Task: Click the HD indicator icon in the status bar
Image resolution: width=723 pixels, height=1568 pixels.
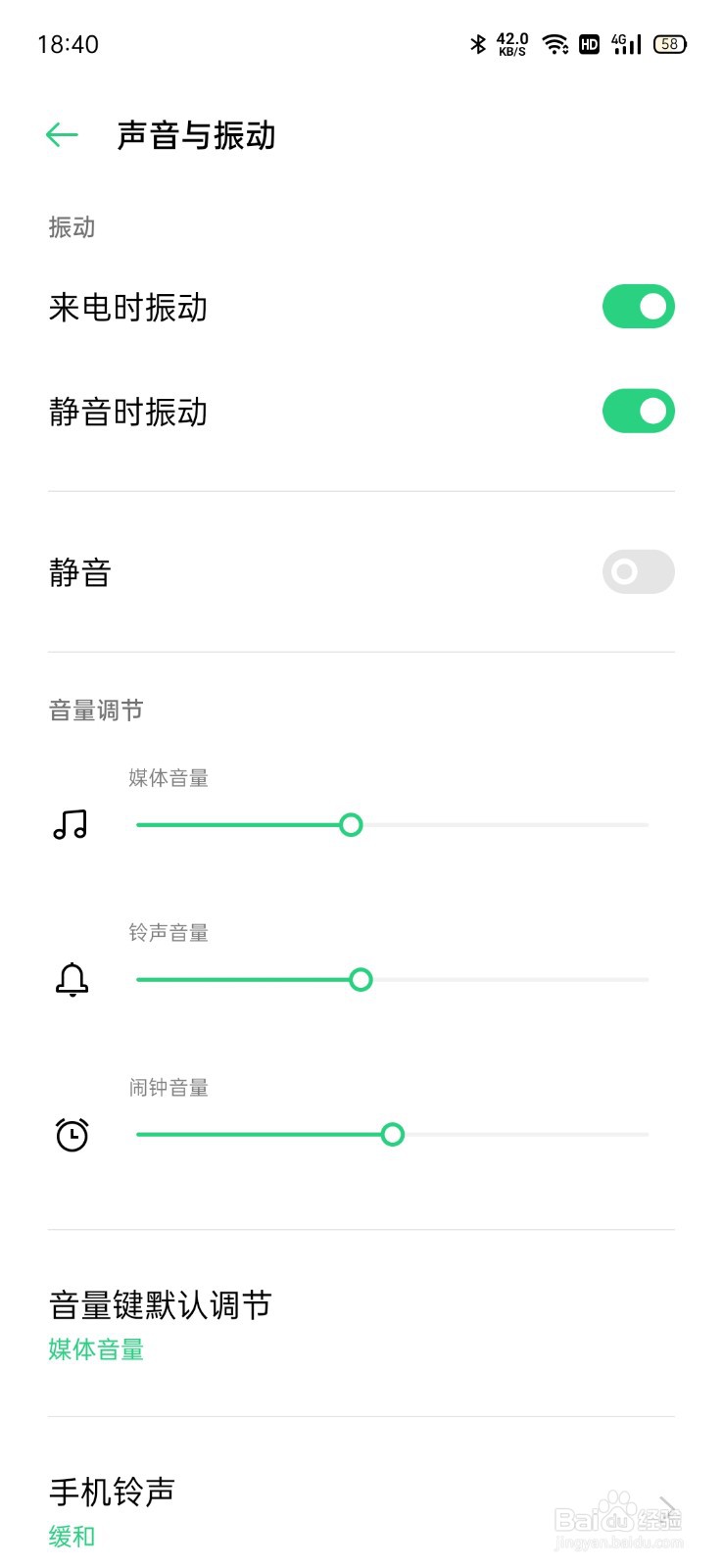Action: coord(589,44)
